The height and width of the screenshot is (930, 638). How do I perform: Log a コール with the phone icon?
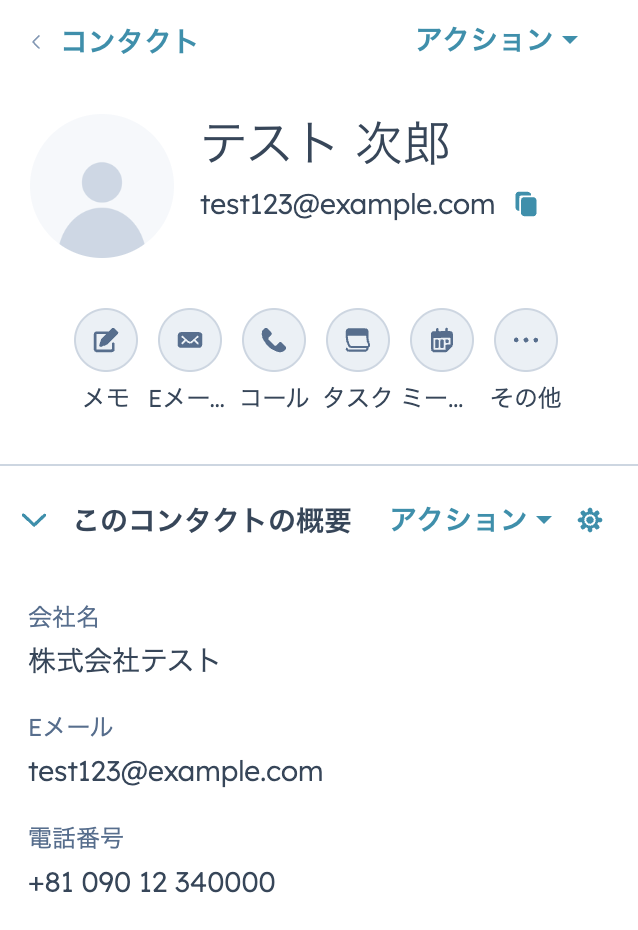(x=274, y=341)
